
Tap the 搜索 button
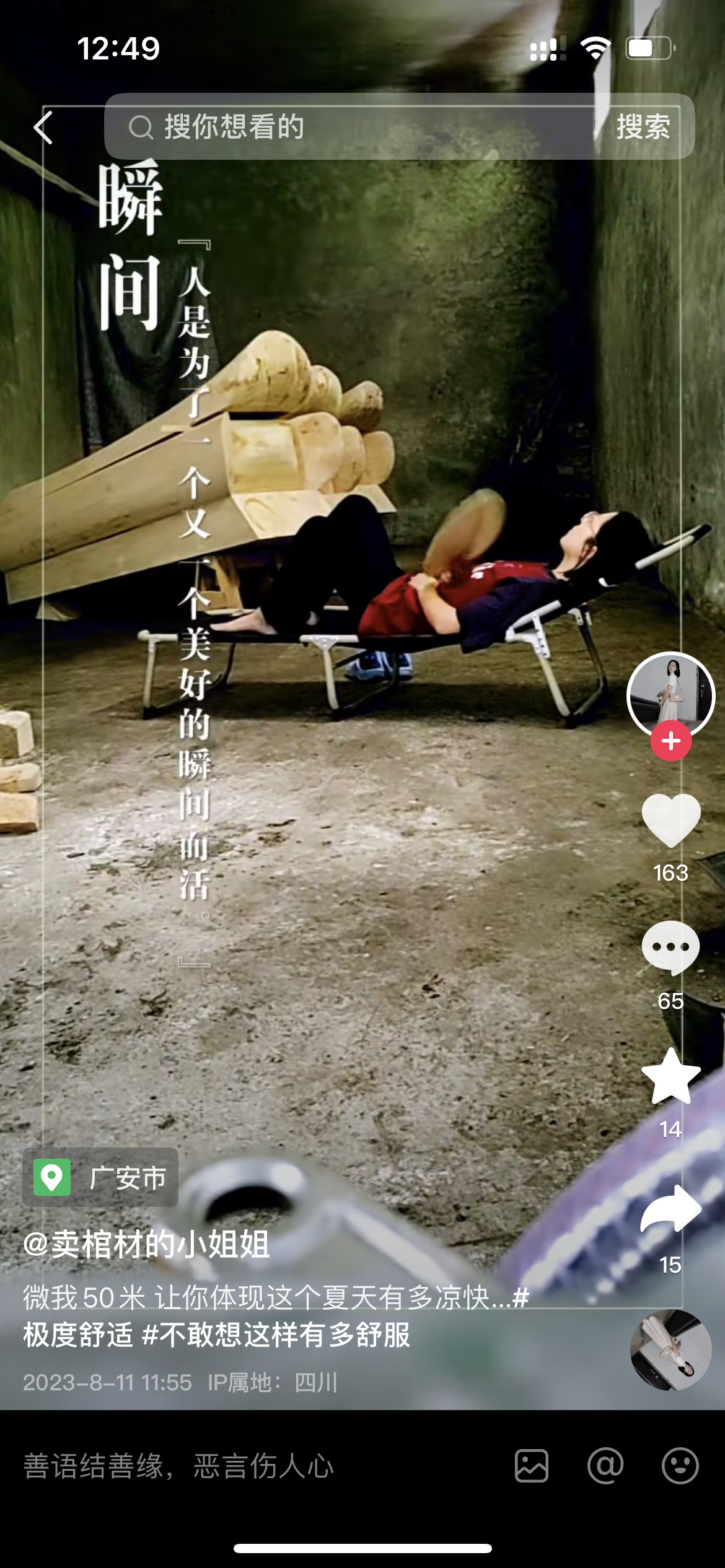[x=643, y=127]
